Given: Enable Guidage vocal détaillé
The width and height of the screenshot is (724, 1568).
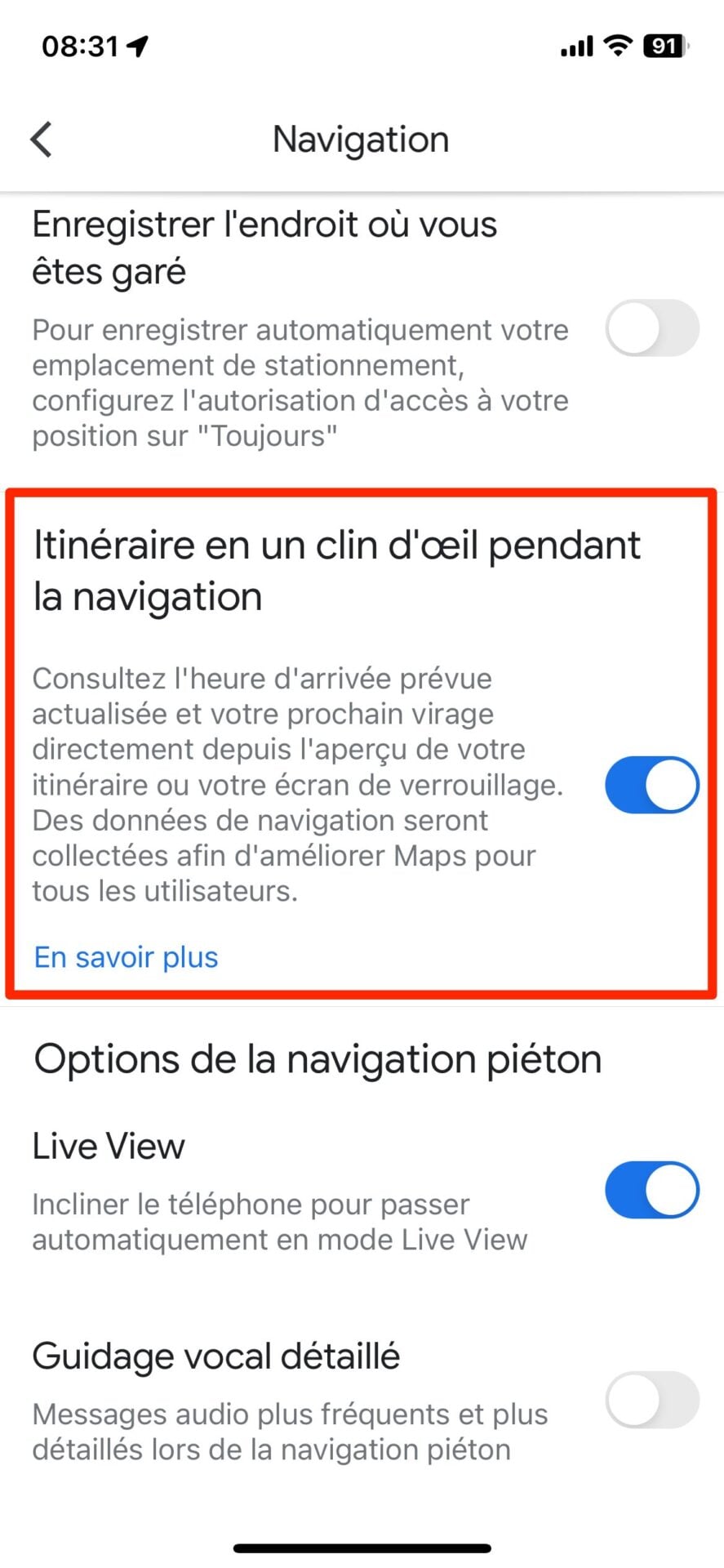Looking at the screenshot, I should (651, 1400).
